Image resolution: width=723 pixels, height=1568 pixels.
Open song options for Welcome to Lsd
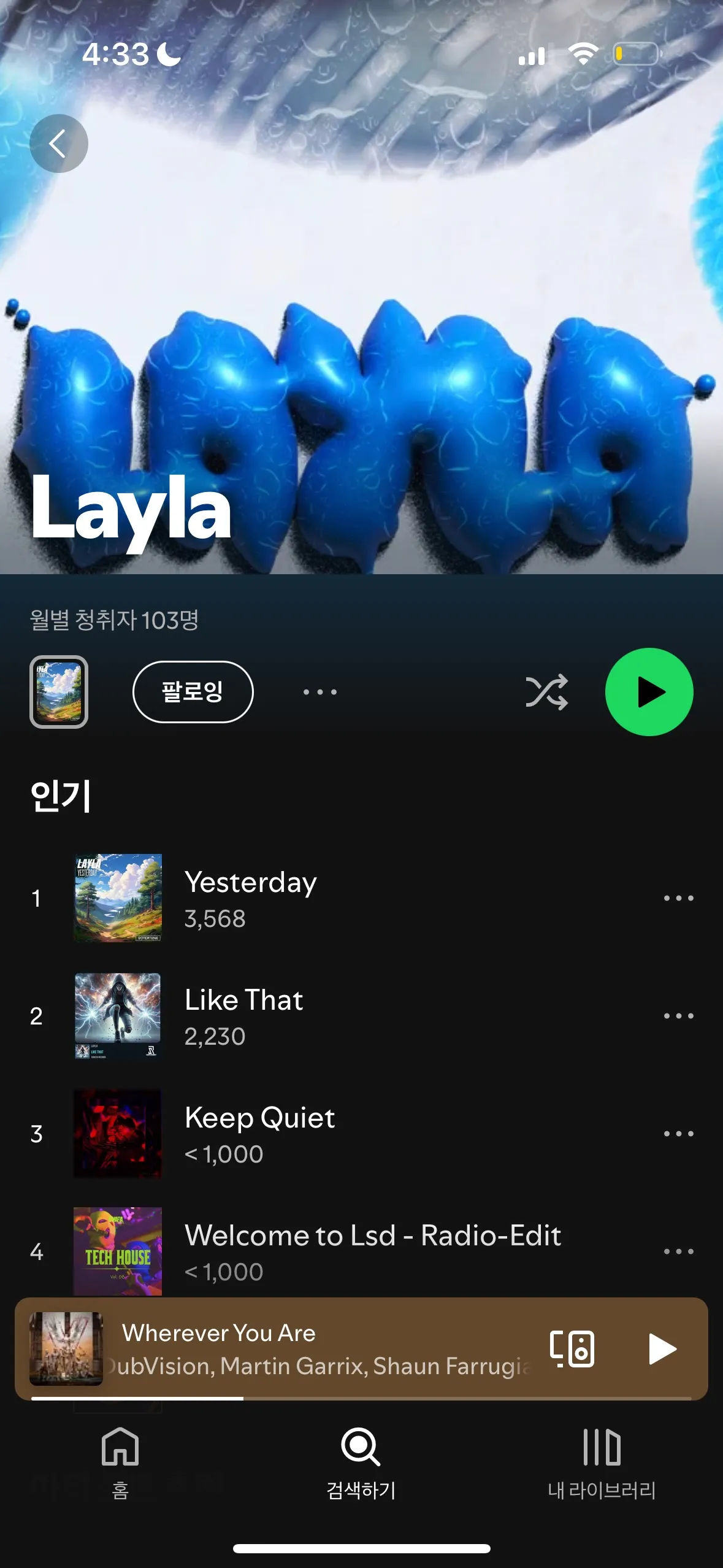click(679, 1251)
